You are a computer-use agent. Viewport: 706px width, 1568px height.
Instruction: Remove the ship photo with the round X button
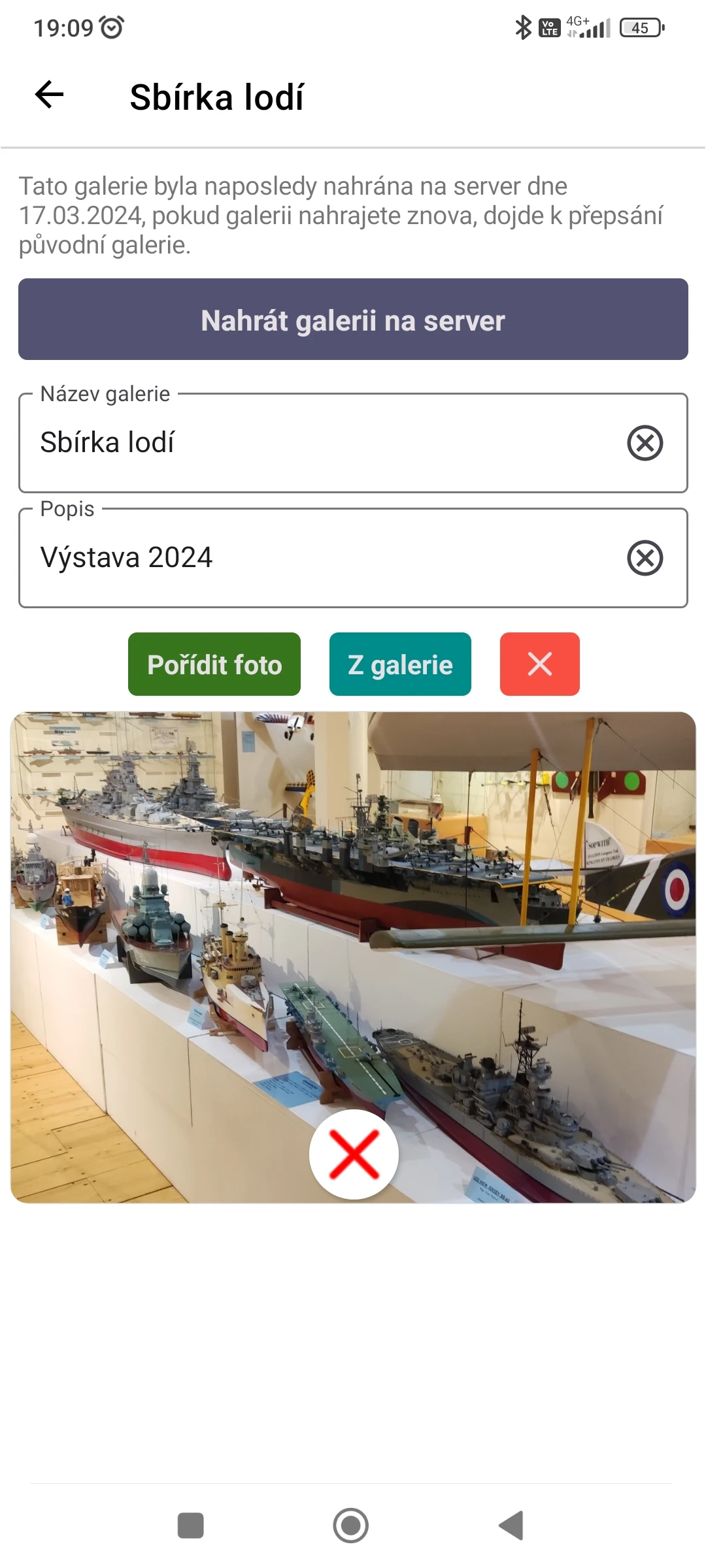tap(354, 1154)
